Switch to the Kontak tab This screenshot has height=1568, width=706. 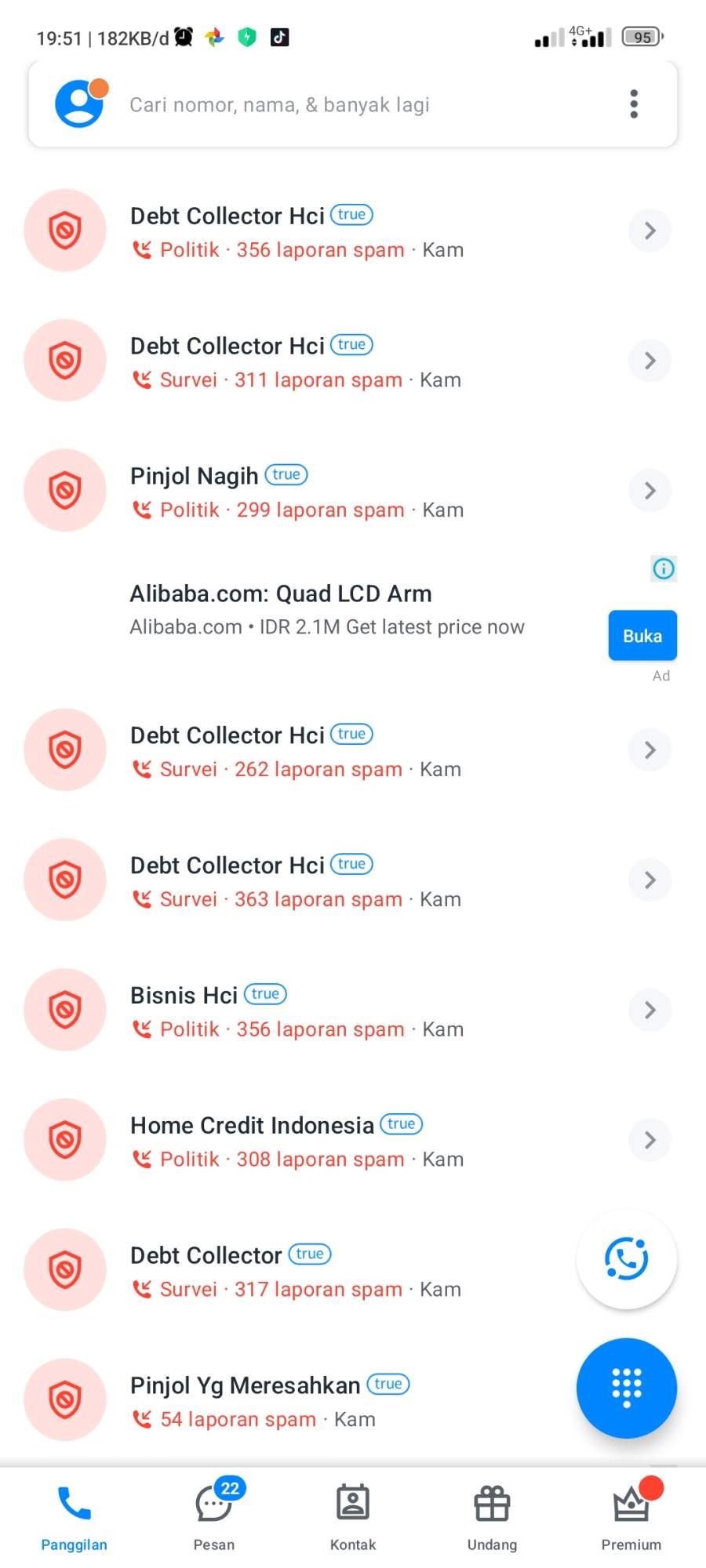tap(353, 1516)
